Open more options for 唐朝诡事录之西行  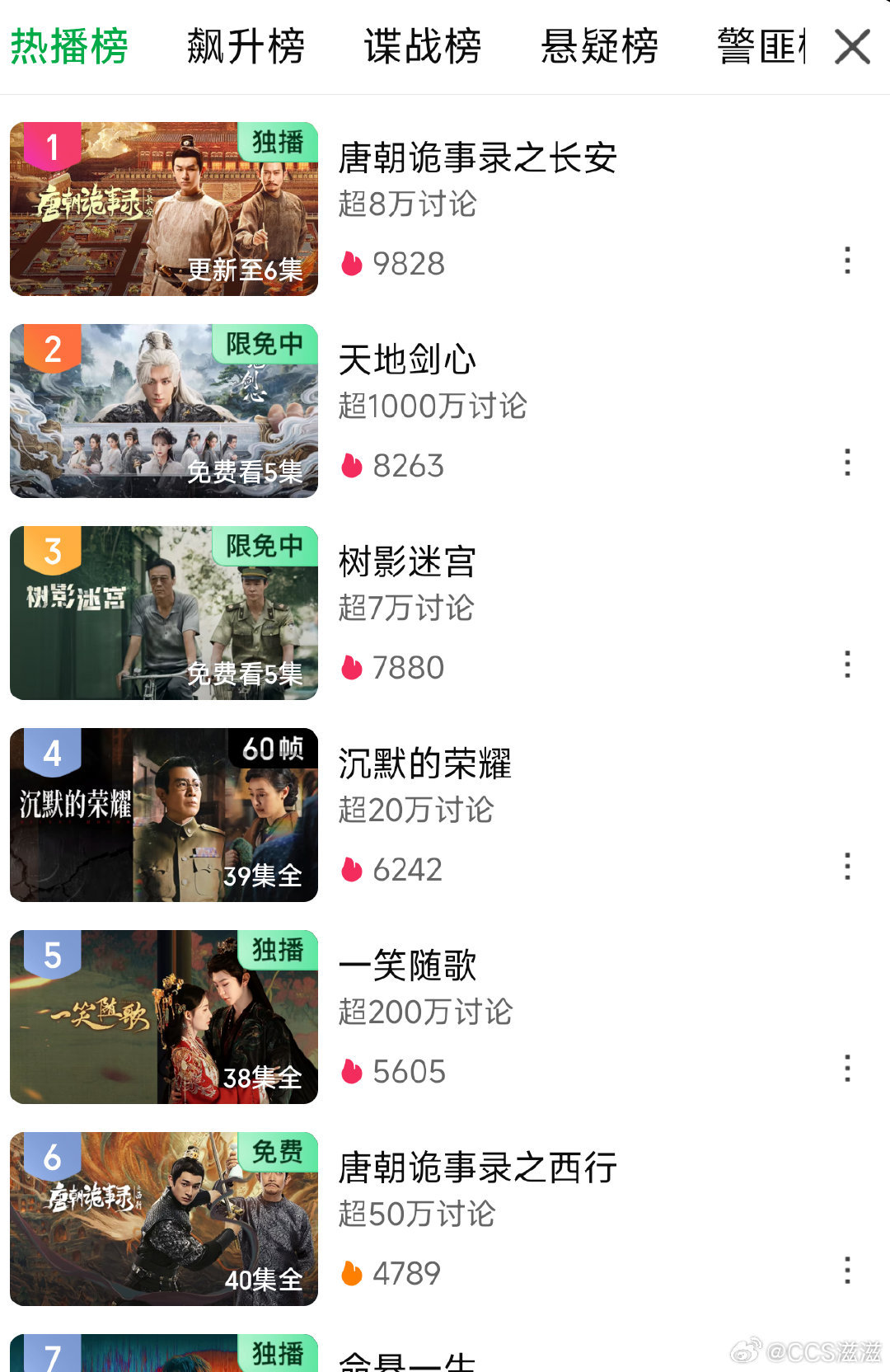[x=847, y=1271]
